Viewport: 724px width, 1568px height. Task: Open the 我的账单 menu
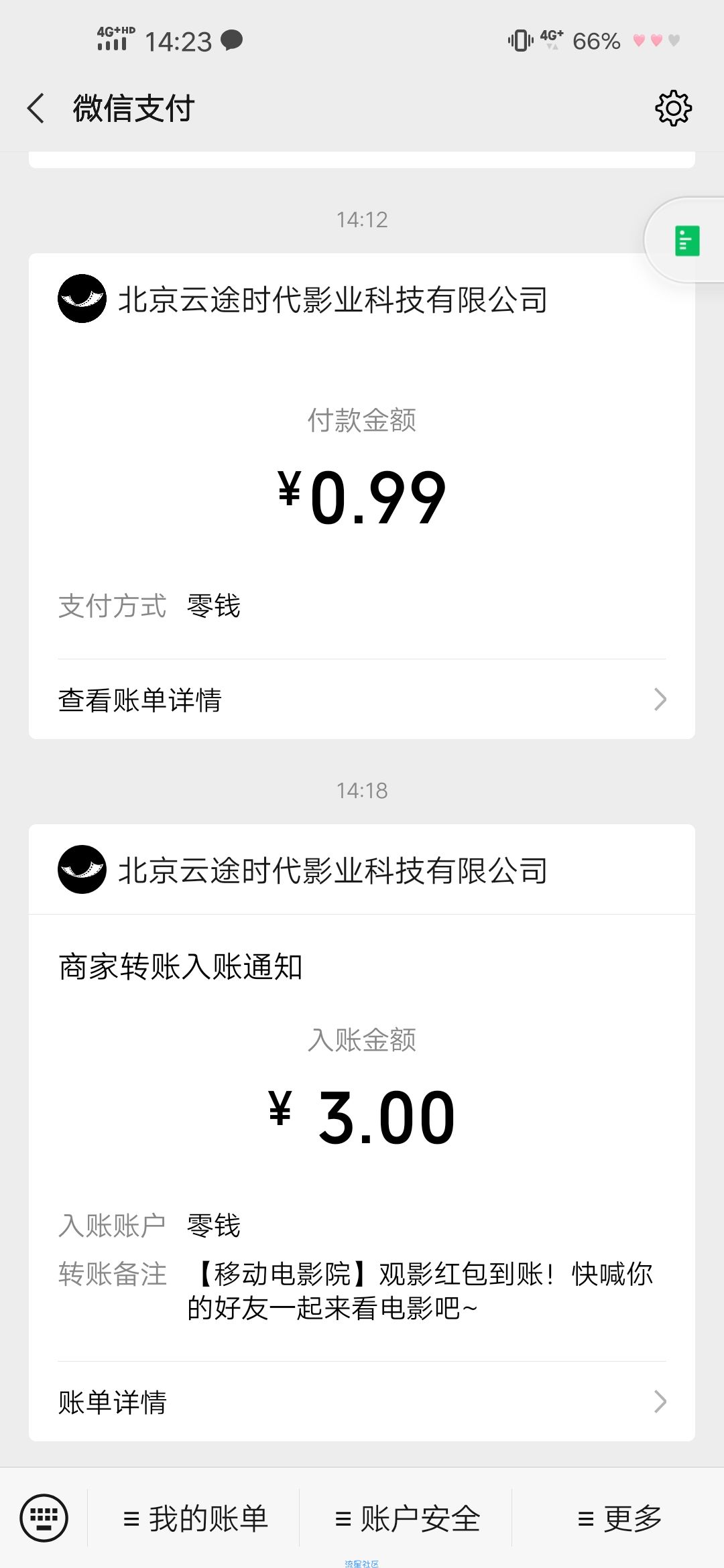pos(196,1519)
